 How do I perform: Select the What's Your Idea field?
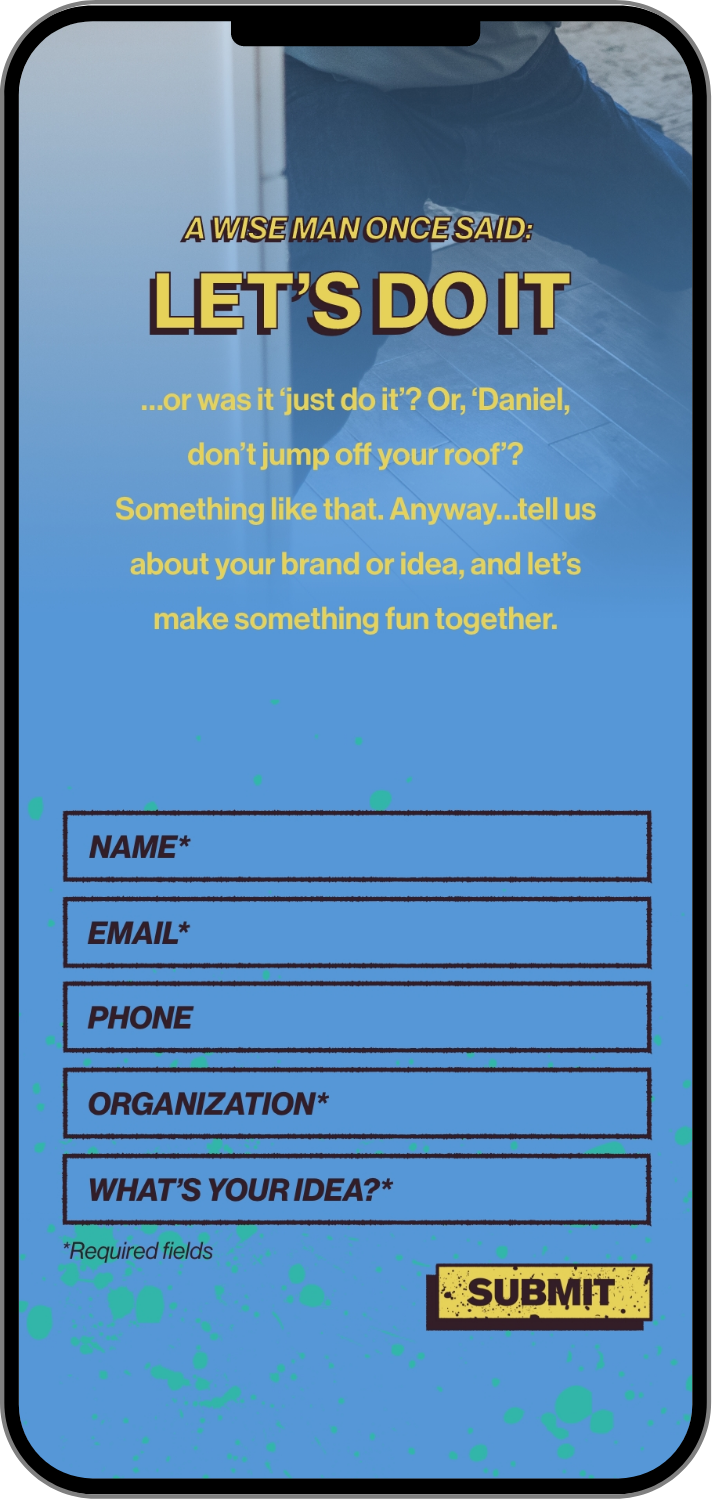(357, 1189)
